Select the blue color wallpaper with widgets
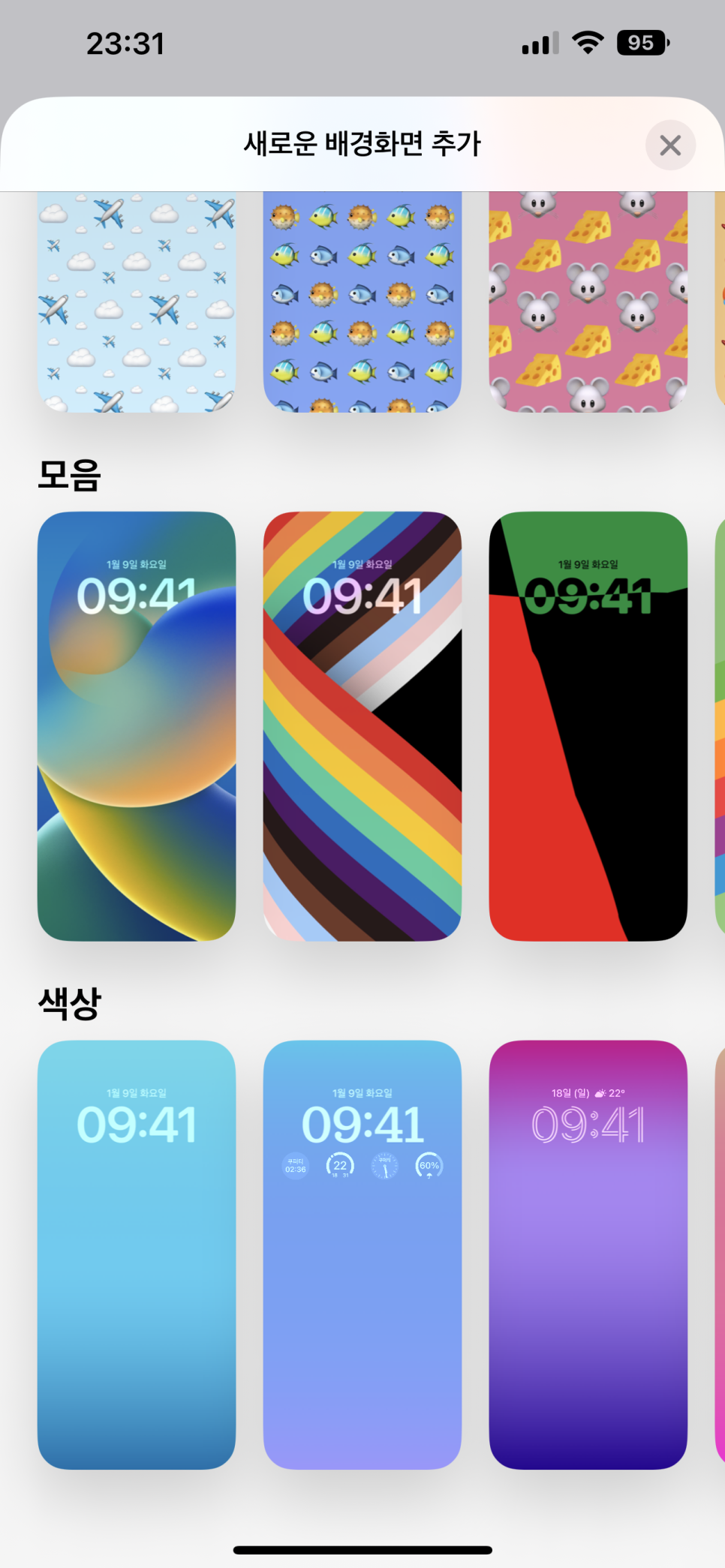The width and height of the screenshot is (725, 1568). click(362, 1254)
